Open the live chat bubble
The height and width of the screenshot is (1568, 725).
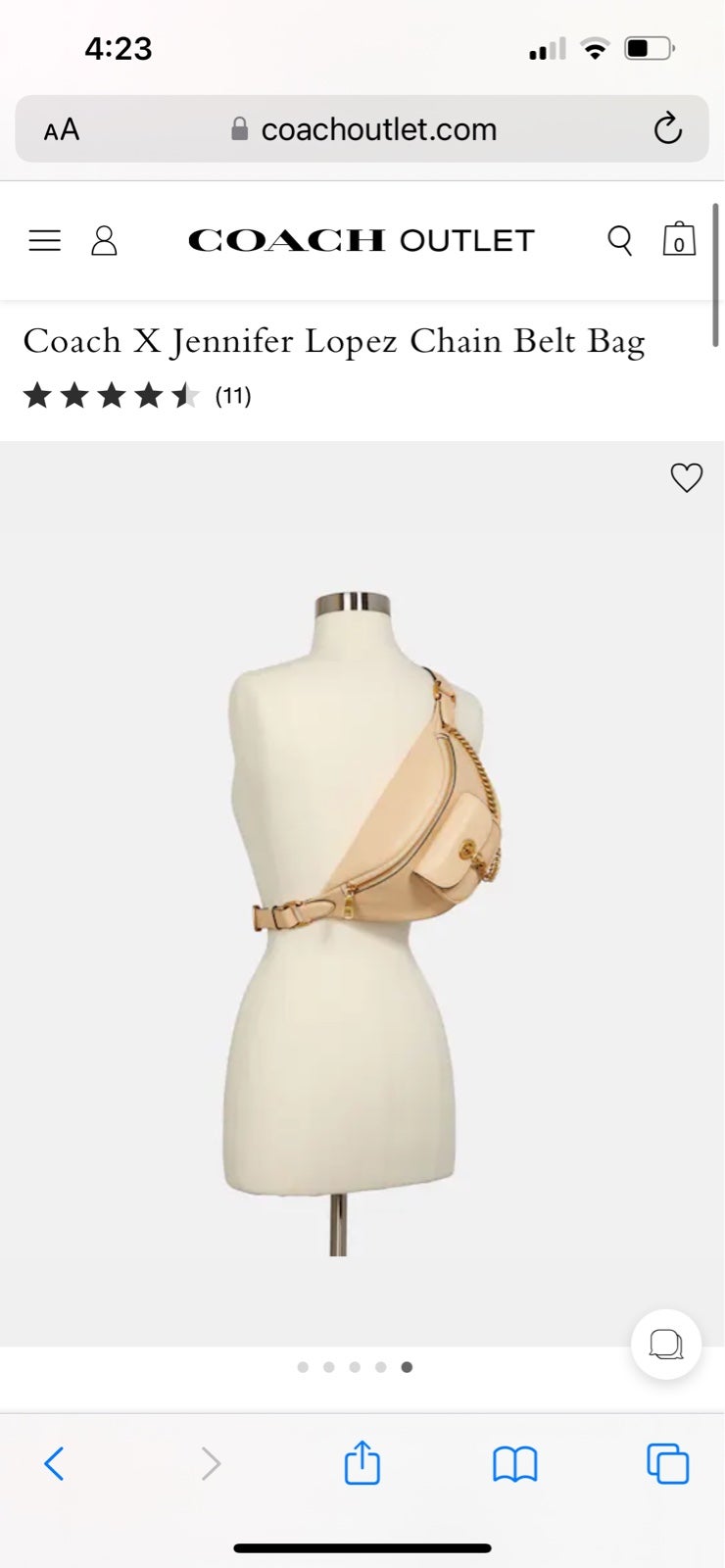tap(666, 1344)
